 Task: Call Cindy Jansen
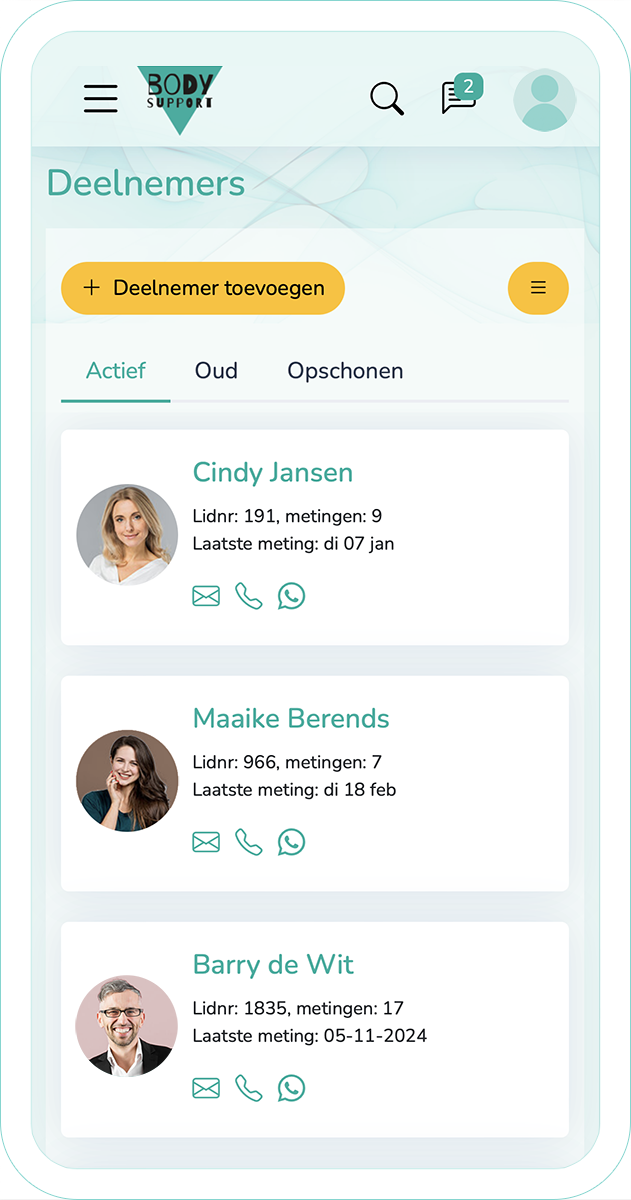248,597
